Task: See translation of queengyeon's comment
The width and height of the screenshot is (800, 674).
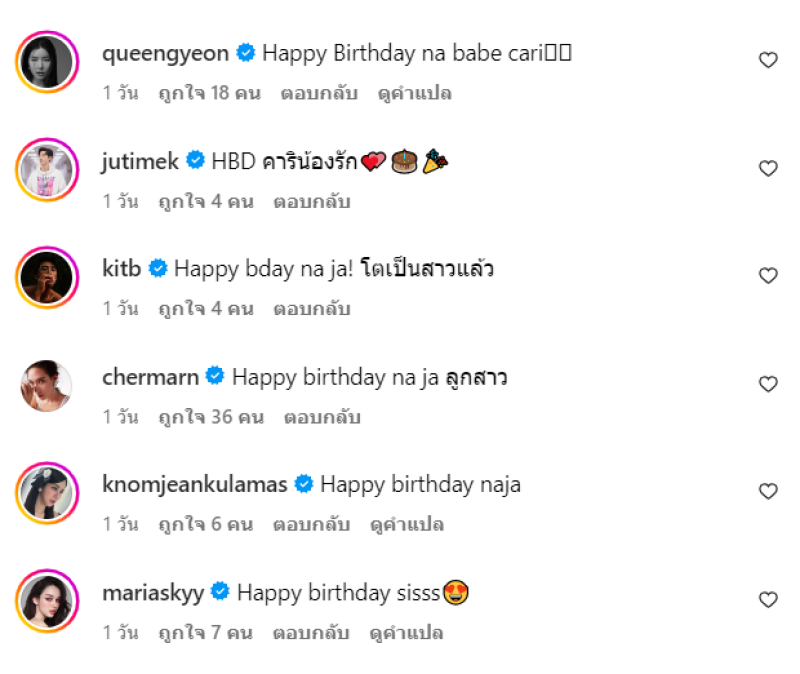Action: (x=415, y=93)
